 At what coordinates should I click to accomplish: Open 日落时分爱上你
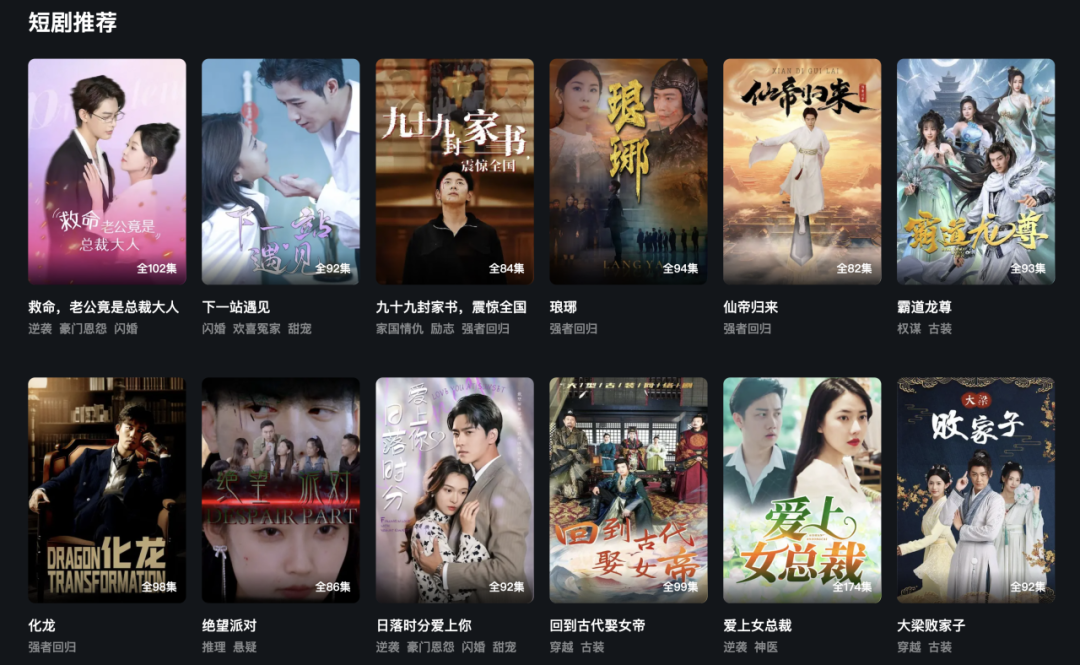point(454,490)
